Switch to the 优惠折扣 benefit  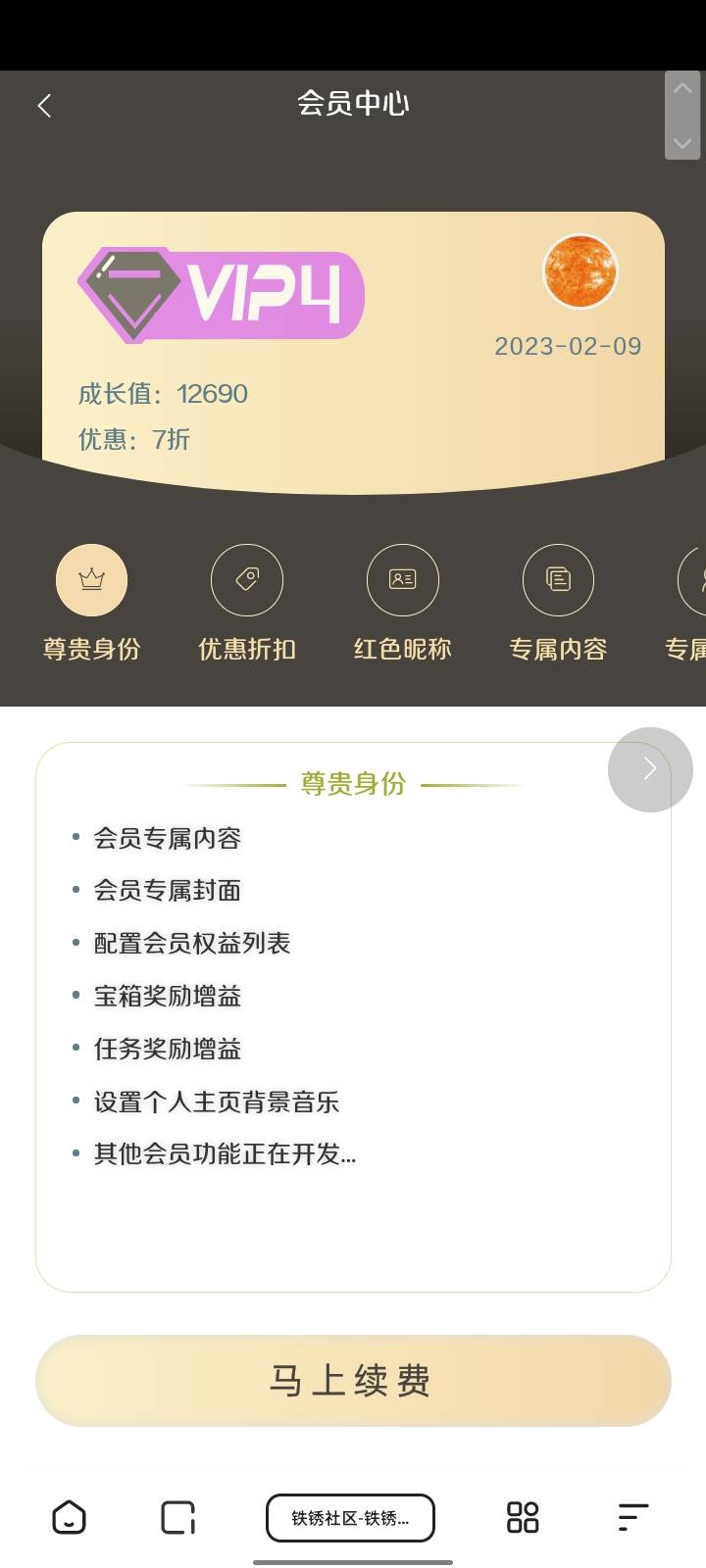pos(247,580)
